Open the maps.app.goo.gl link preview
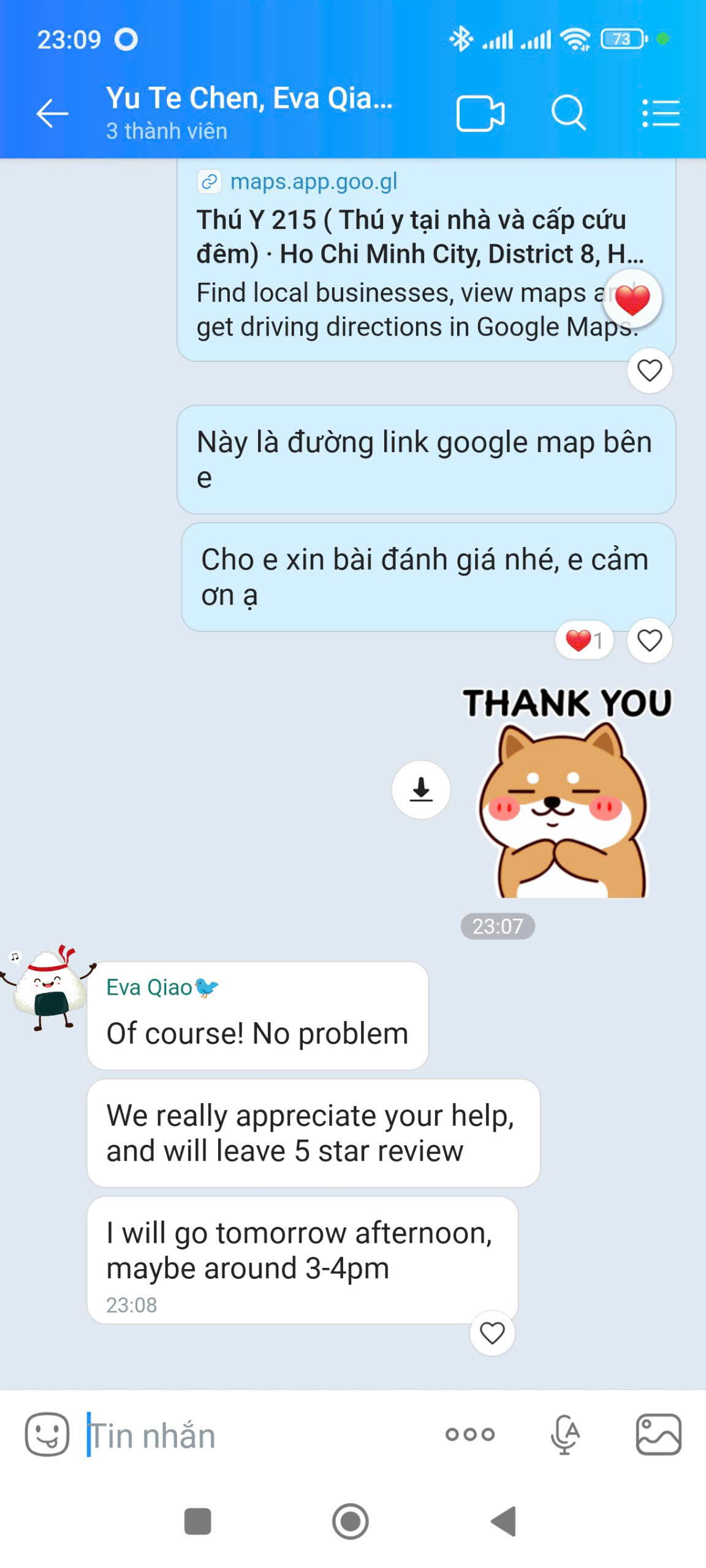 (x=417, y=257)
